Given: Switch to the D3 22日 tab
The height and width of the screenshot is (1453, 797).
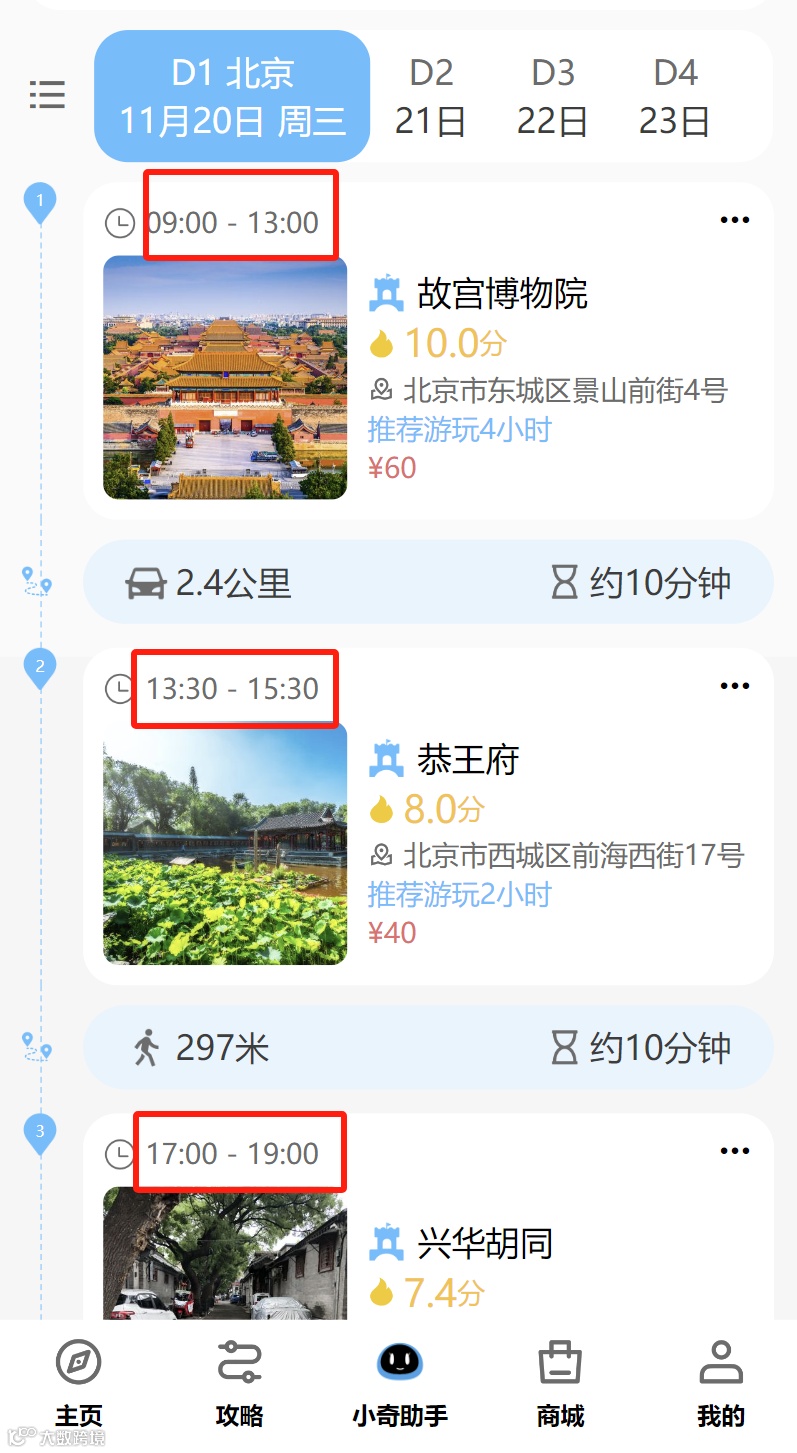Looking at the screenshot, I should pyautogui.click(x=553, y=96).
